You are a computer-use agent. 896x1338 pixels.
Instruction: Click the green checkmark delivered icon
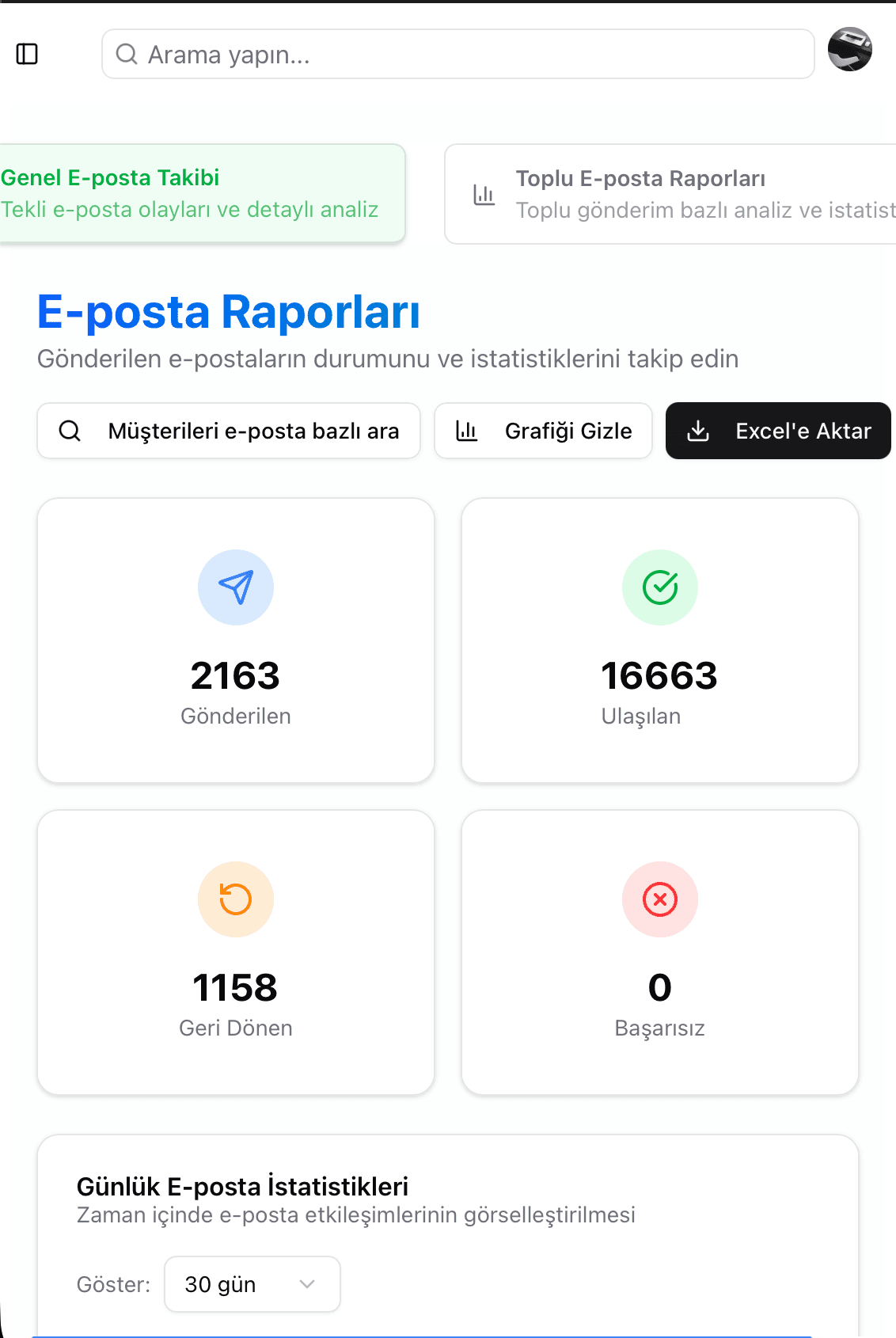pos(660,587)
